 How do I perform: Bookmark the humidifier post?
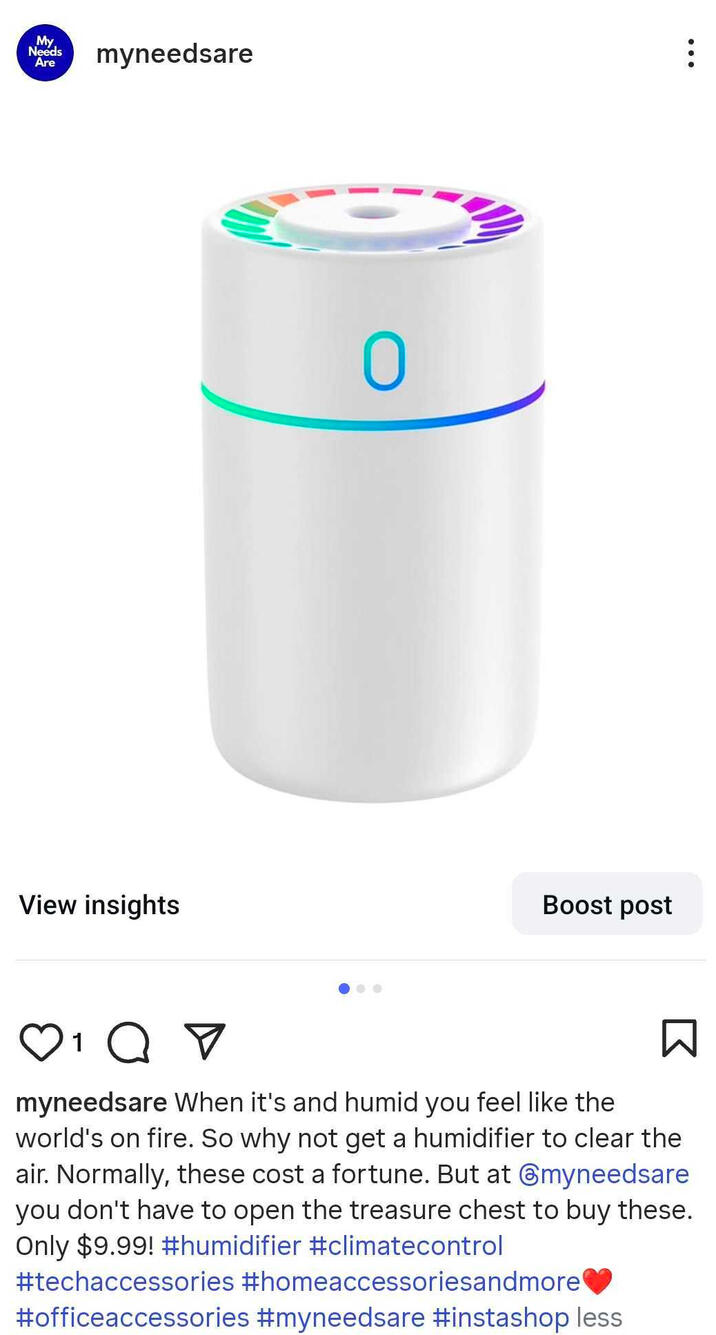(x=679, y=1039)
